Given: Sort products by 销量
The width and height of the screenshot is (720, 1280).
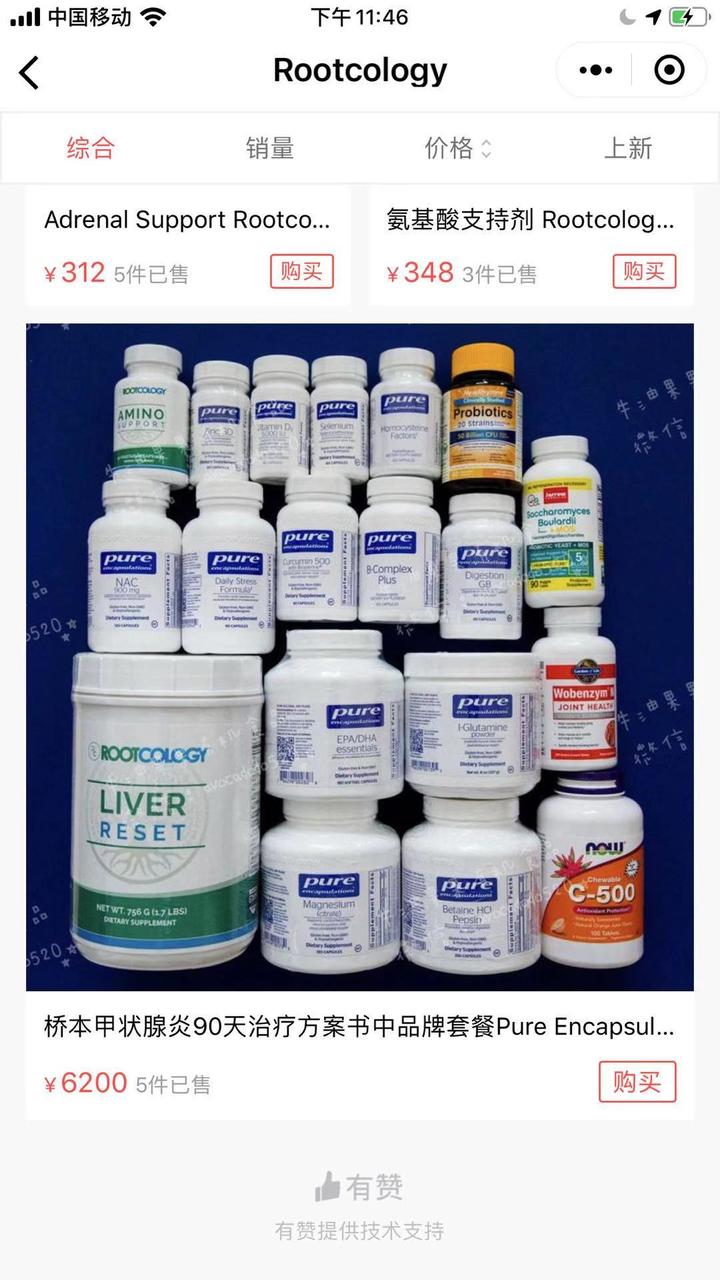Looking at the screenshot, I should pos(270,149).
